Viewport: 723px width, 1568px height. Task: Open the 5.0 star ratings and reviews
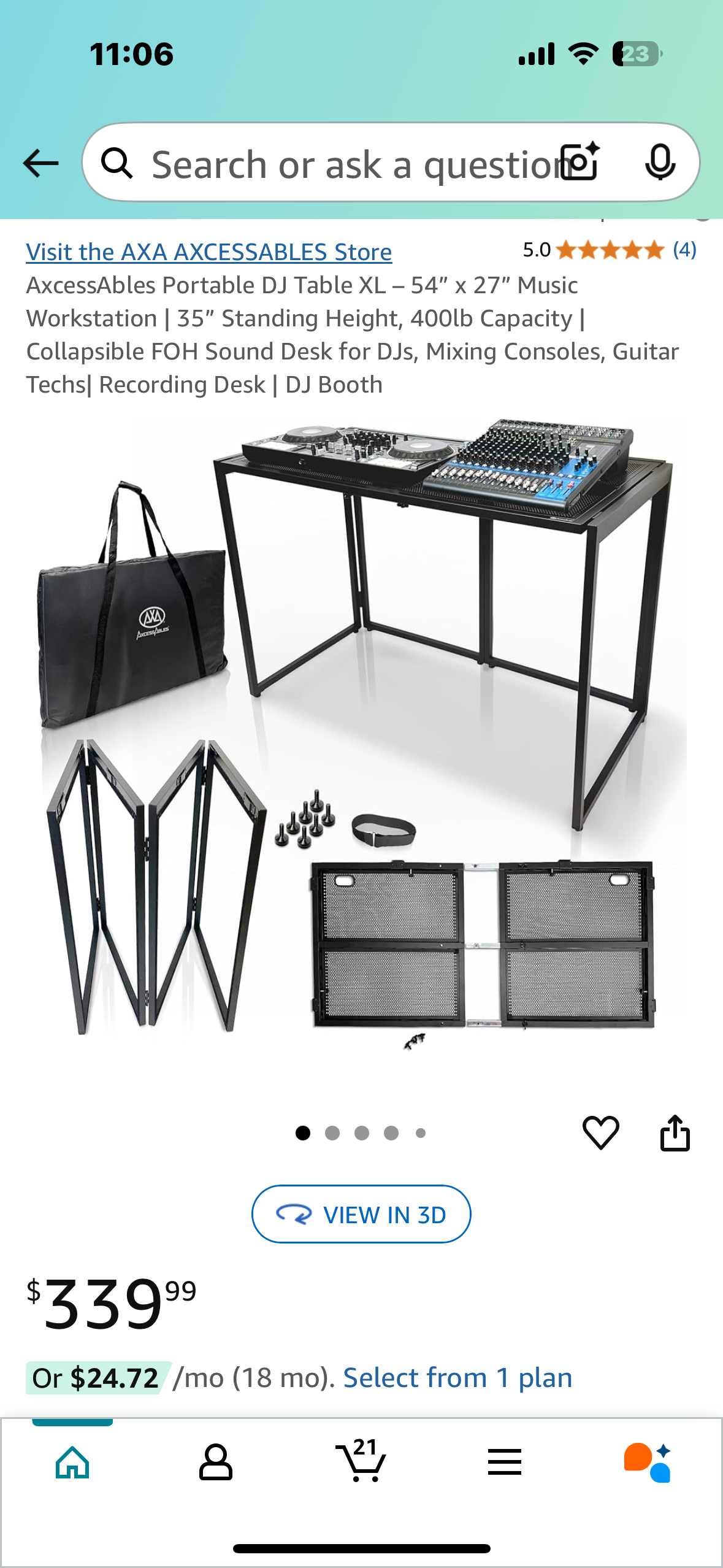tap(609, 250)
